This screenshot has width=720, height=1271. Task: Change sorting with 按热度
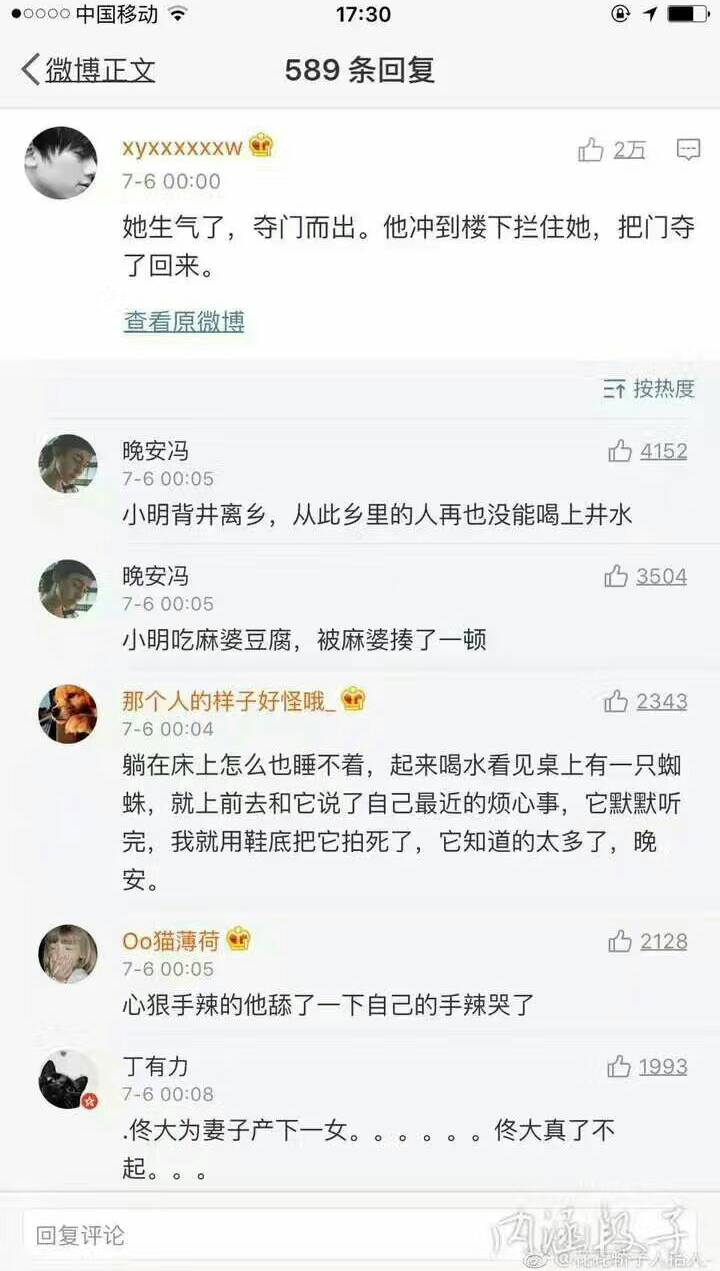click(649, 389)
